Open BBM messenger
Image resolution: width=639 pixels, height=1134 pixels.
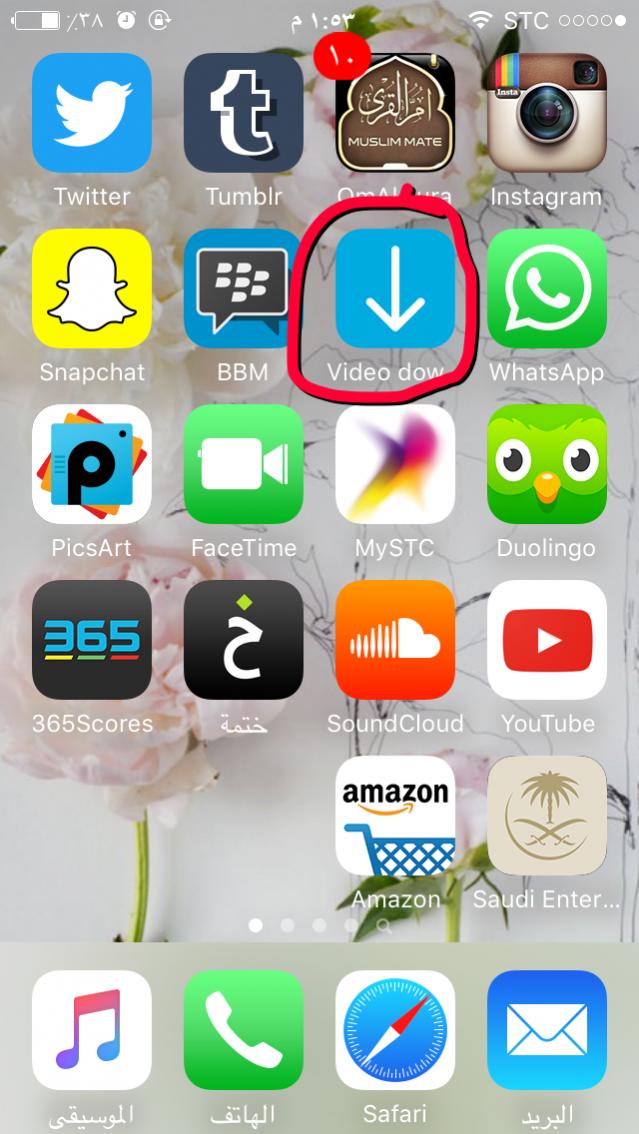click(244, 289)
